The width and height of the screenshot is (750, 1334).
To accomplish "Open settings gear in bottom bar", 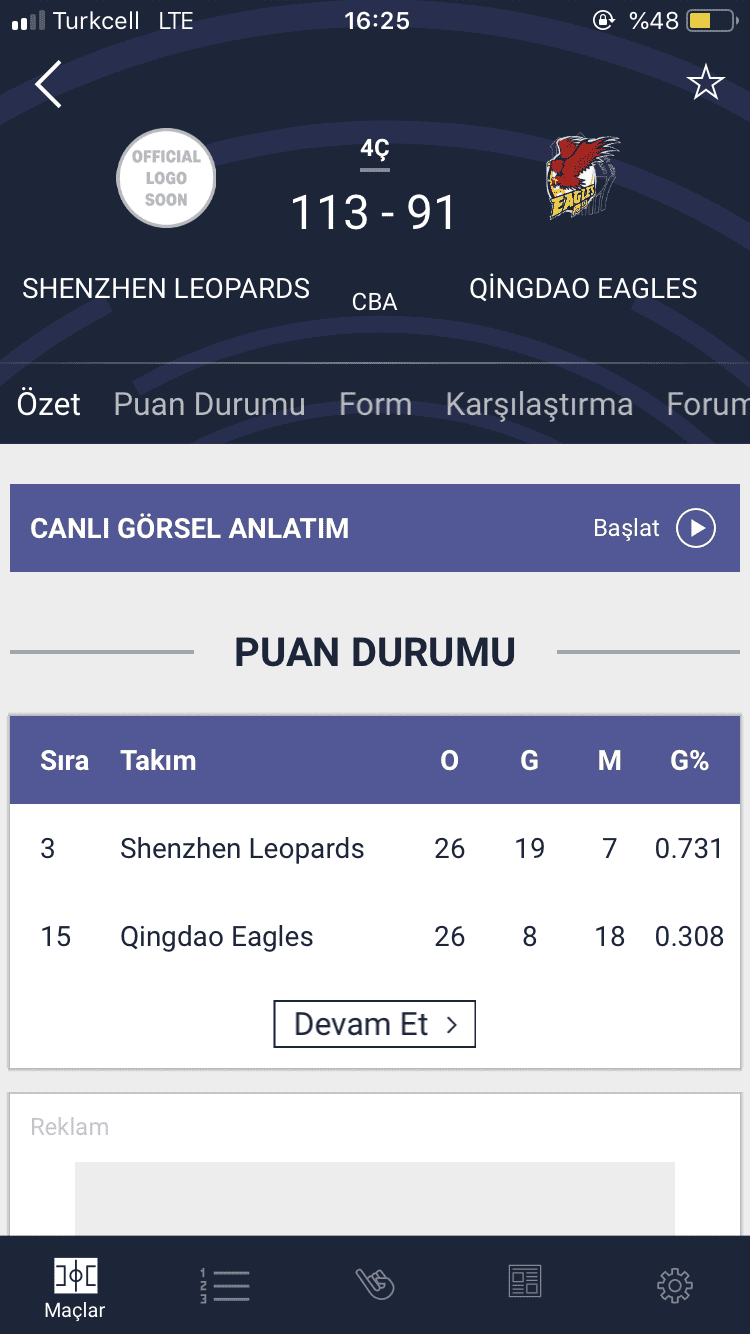I will coord(674,1284).
